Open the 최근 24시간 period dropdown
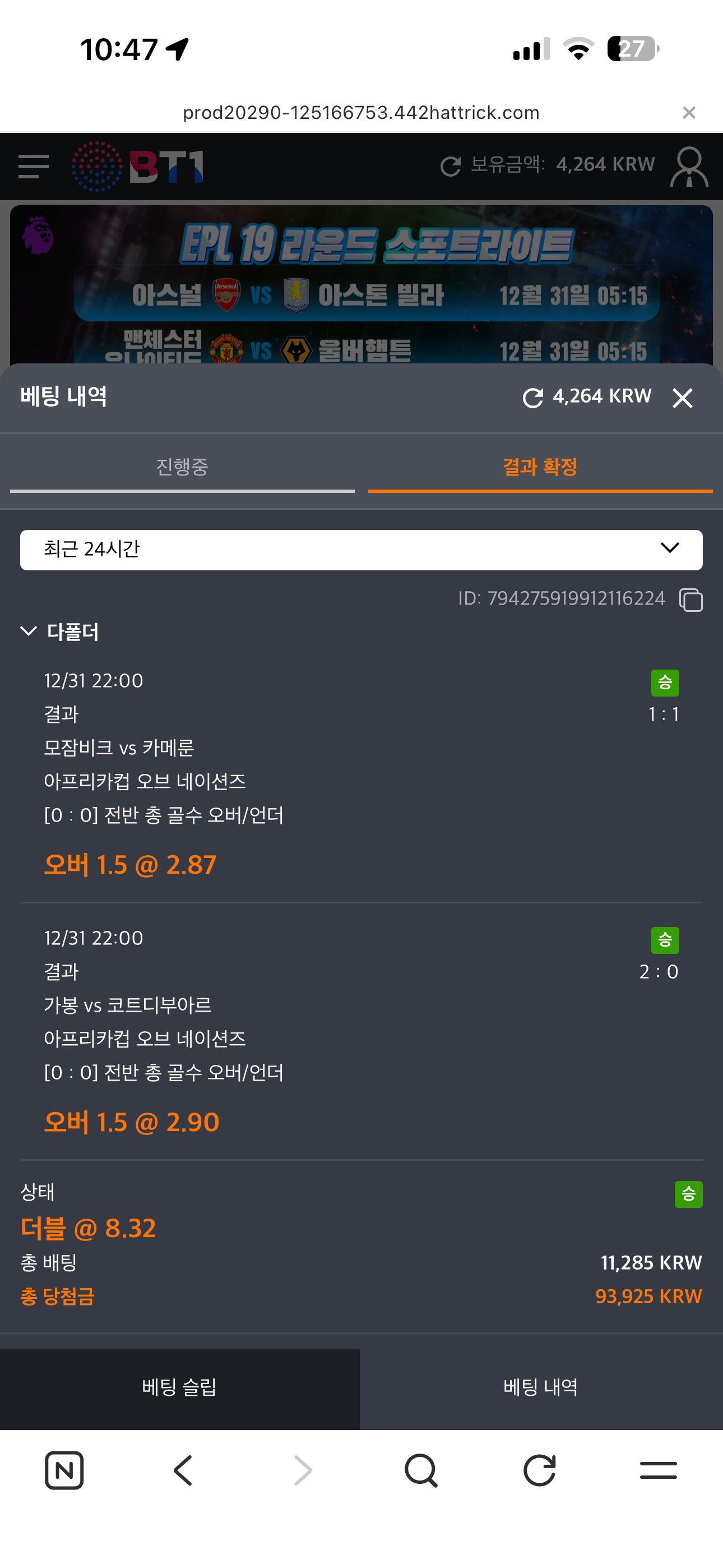This screenshot has width=723, height=1568. click(x=361, y=550)
